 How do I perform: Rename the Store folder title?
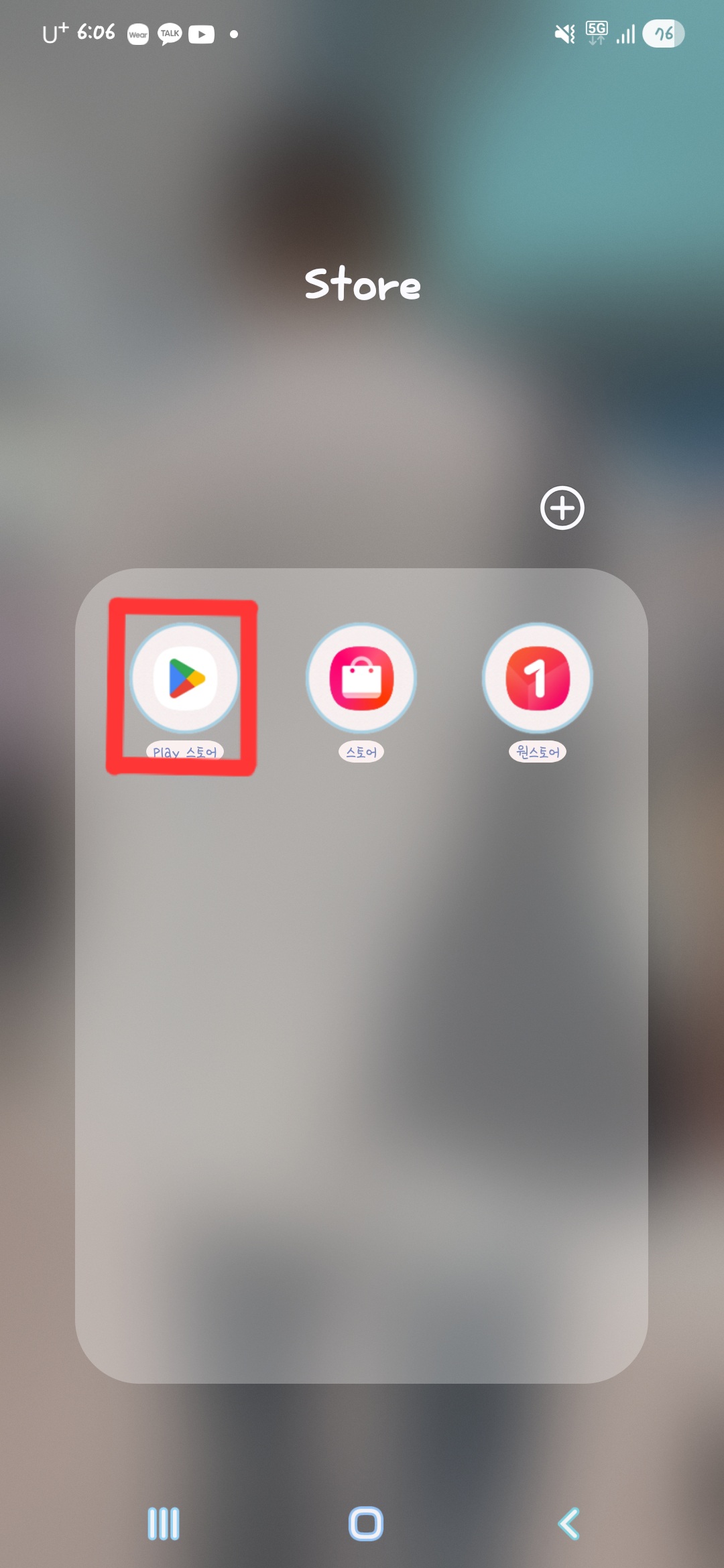coord(362,284)
